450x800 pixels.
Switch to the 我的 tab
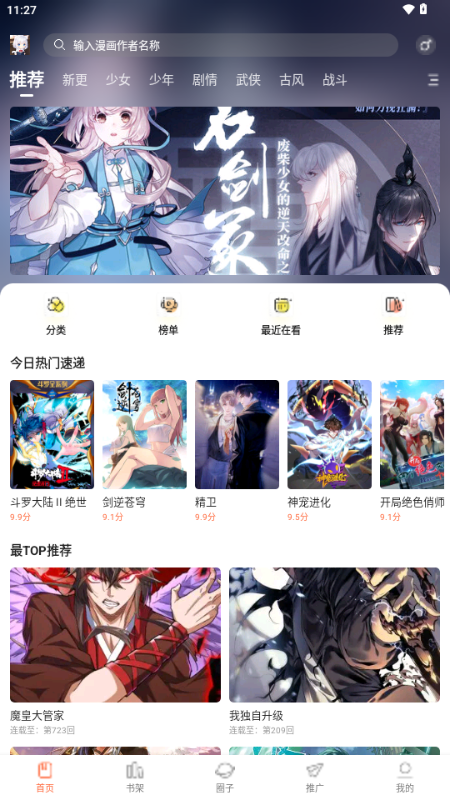405,777
